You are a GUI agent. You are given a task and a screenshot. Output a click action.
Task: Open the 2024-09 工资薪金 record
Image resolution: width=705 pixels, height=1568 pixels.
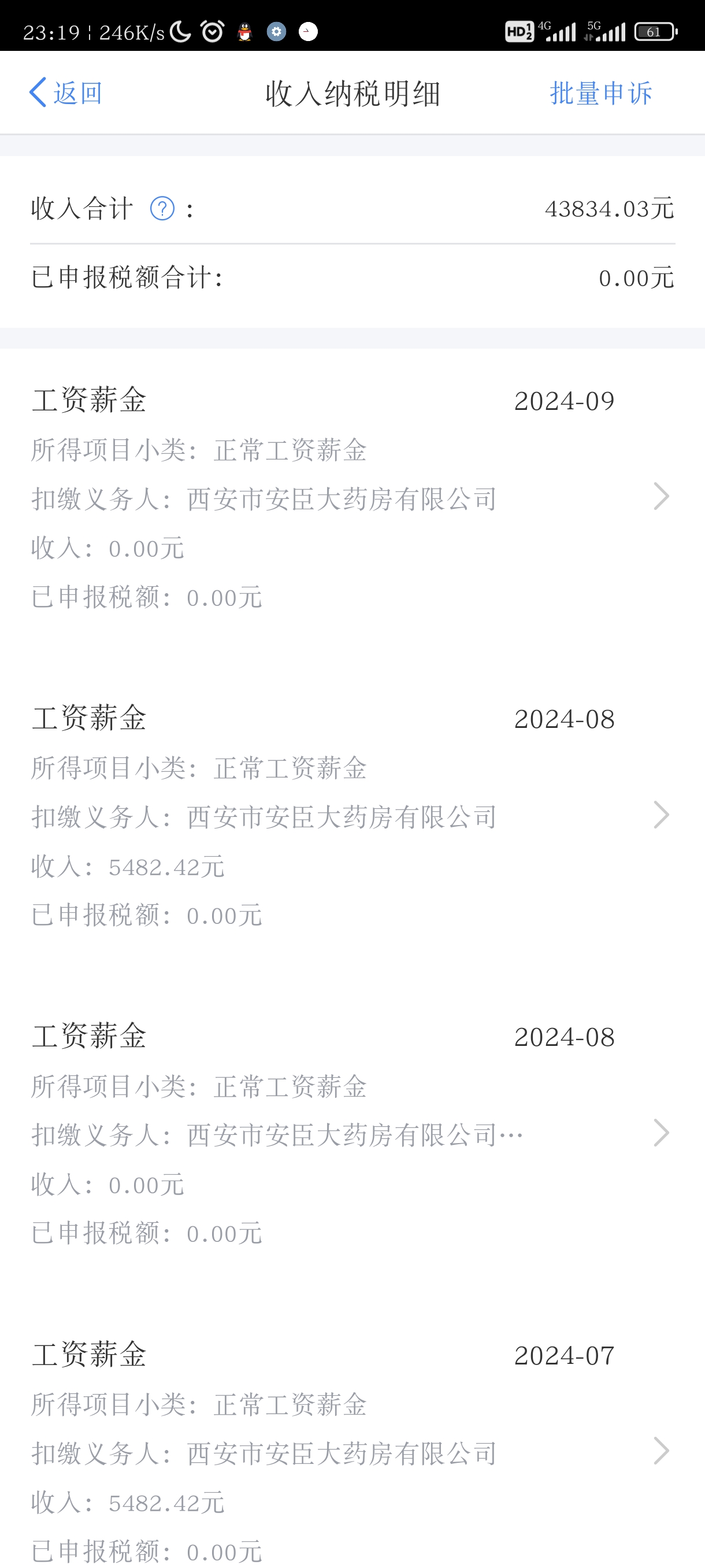point(353,497)
